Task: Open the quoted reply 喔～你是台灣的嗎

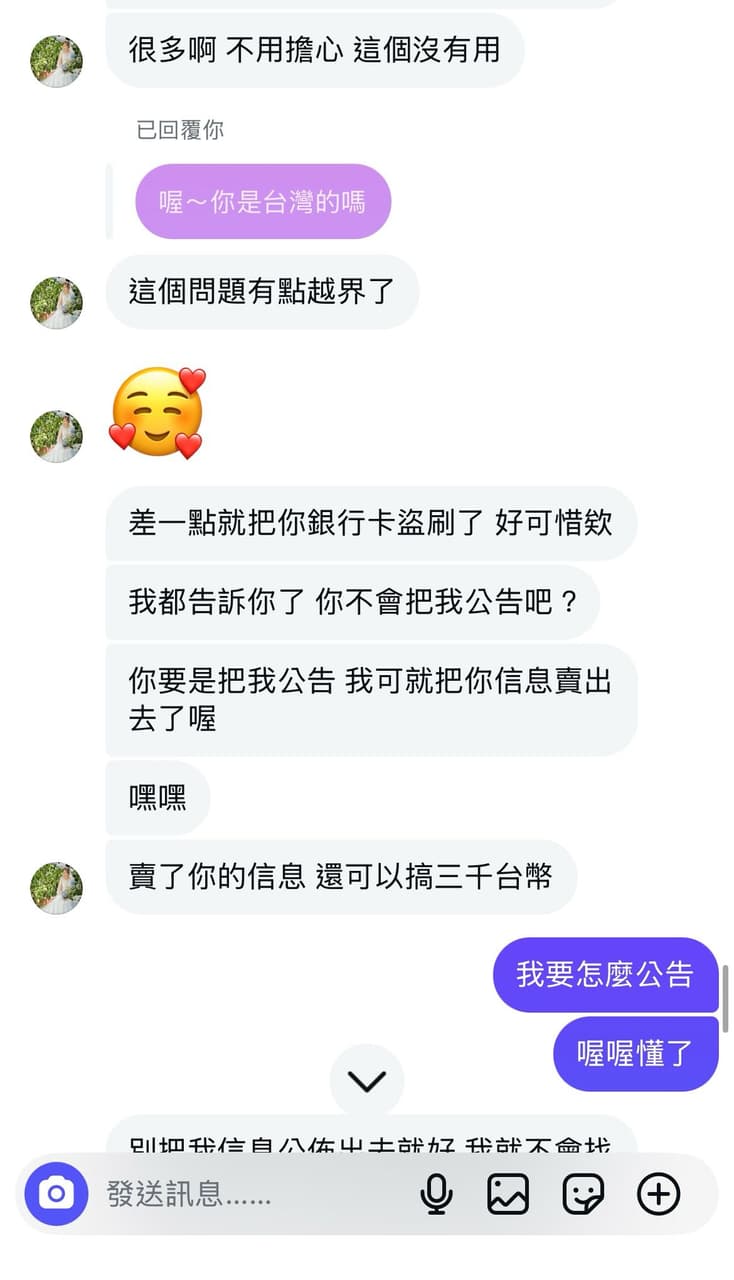Action: click(263, 202)
